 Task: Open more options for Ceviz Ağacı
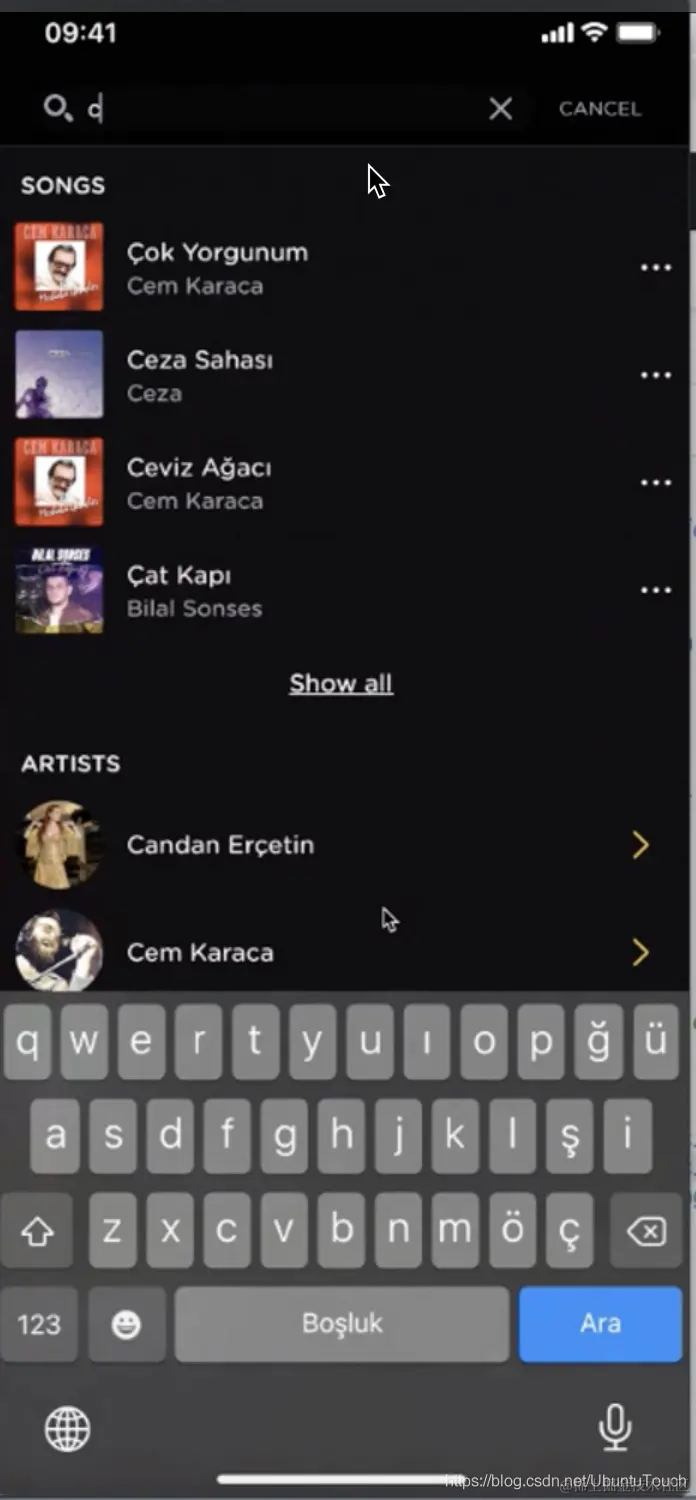click(656, 483)
